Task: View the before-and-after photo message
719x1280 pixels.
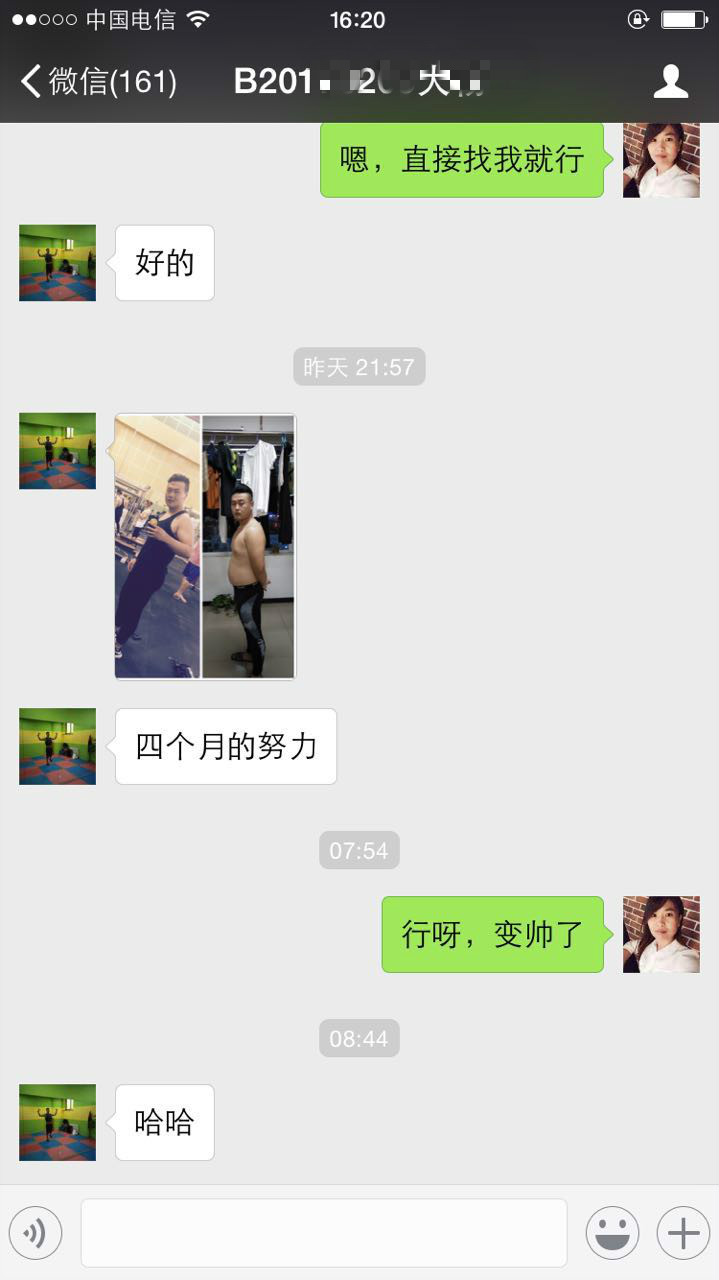Action: pyautogui.click(x=205, y=546)
